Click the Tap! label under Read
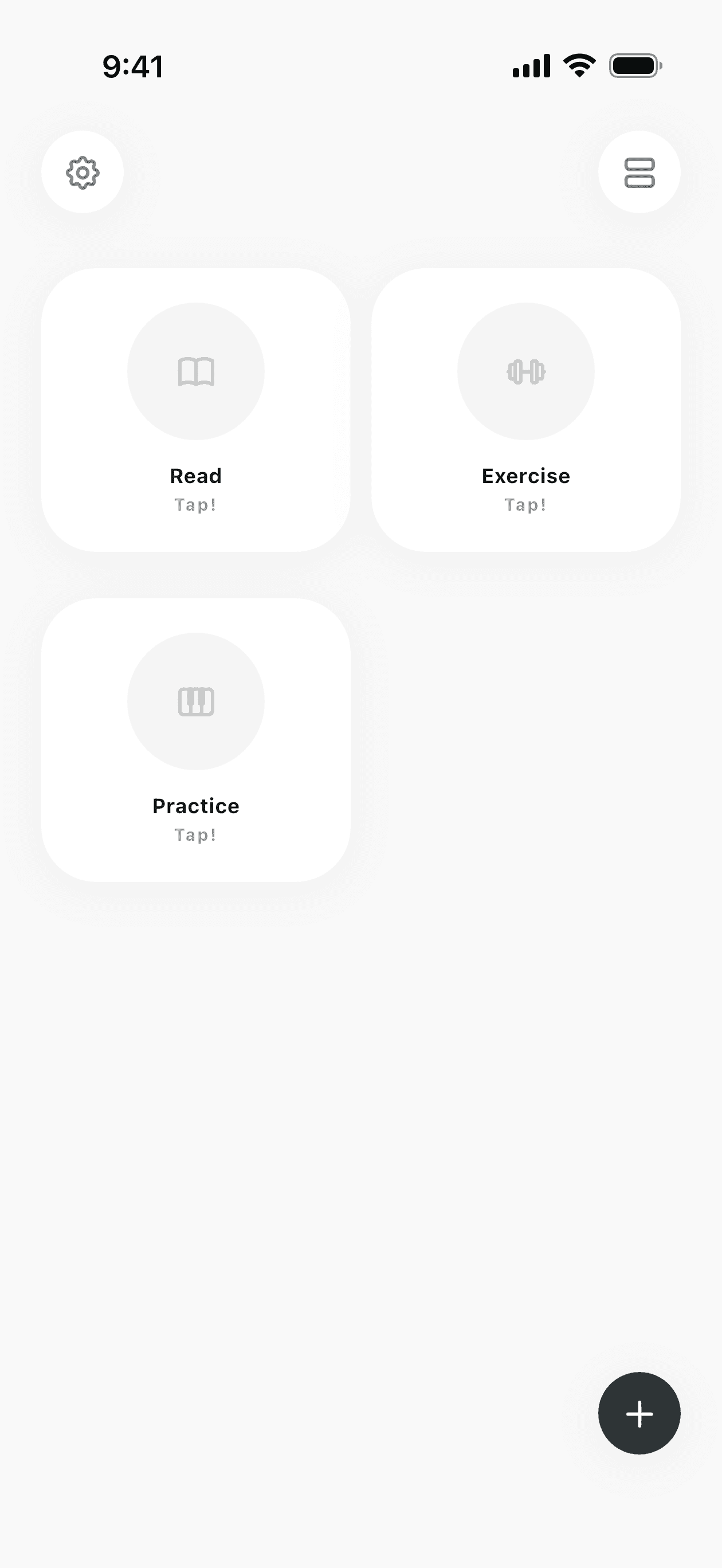Screen dimensions: 722x1568 196,504
